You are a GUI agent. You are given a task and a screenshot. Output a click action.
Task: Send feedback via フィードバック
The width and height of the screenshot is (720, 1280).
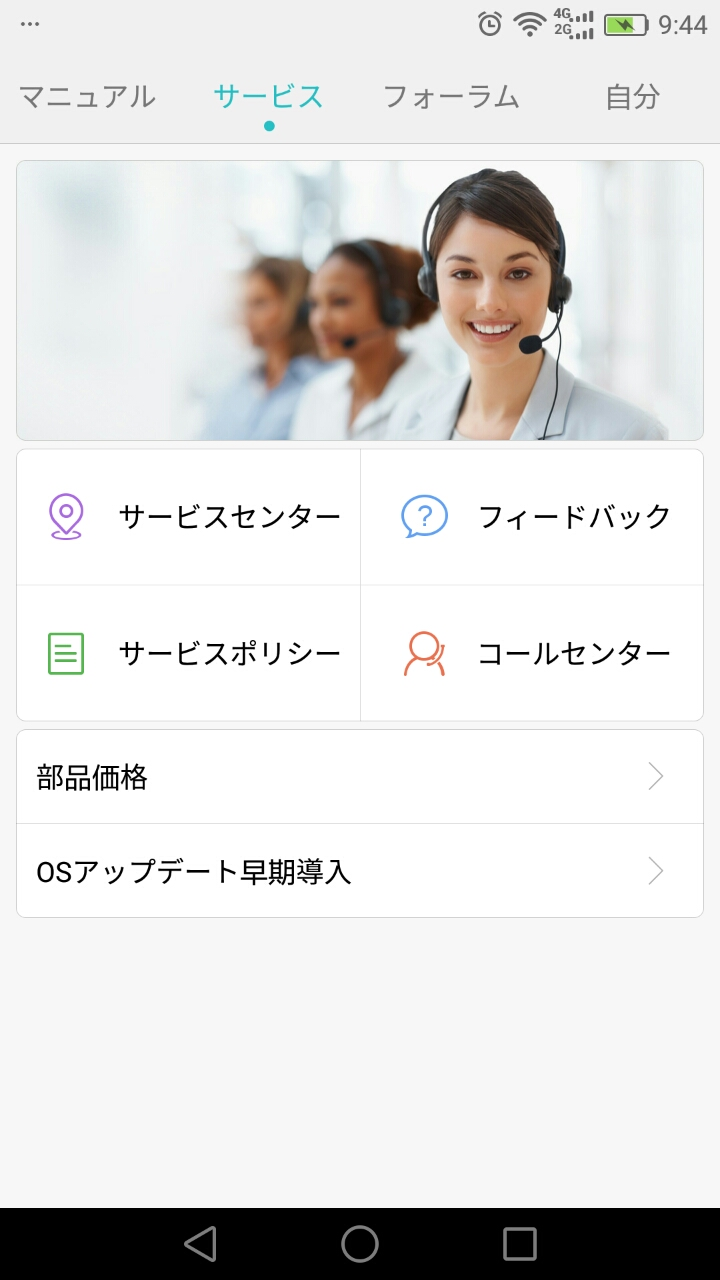coord(532,517)
